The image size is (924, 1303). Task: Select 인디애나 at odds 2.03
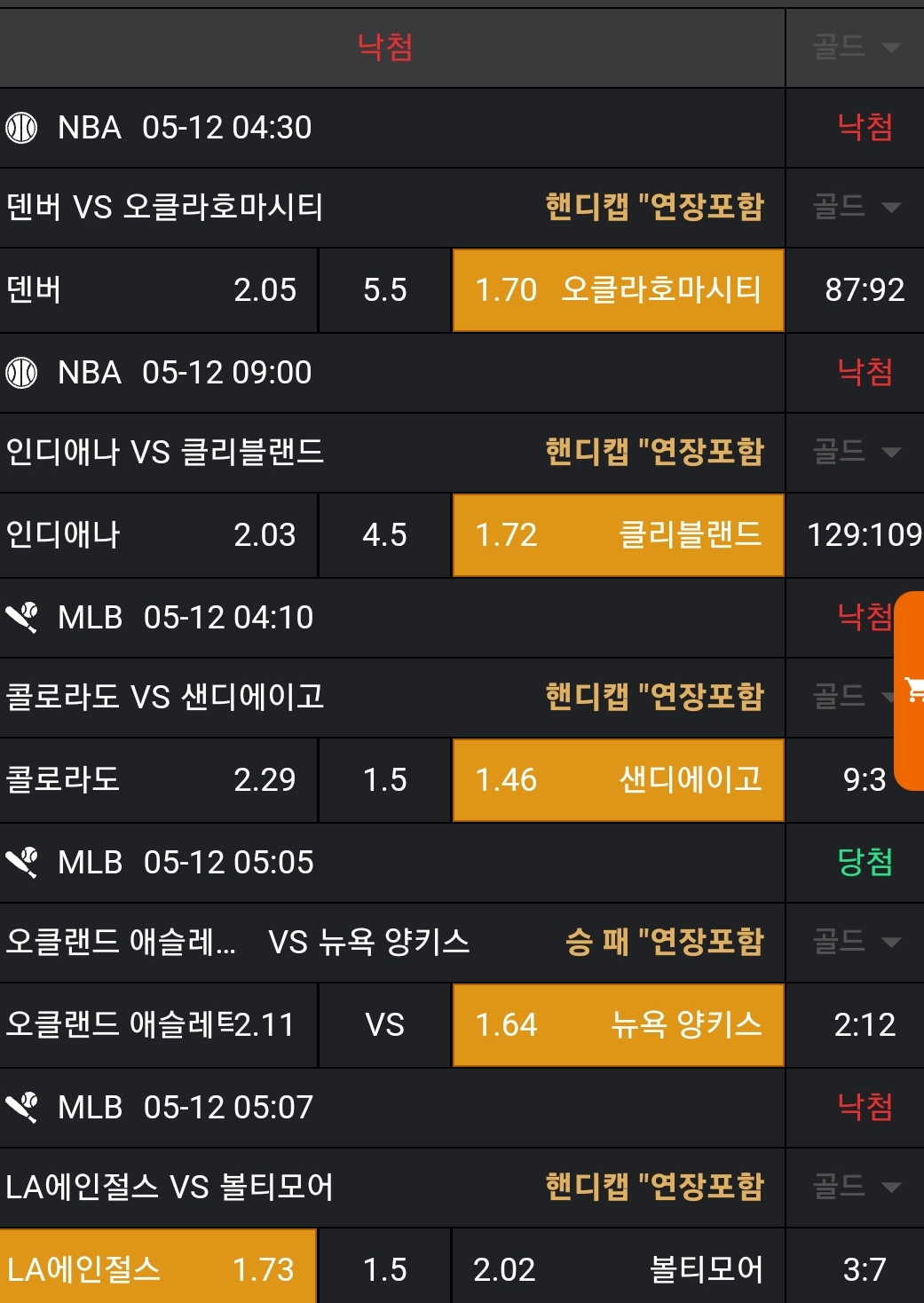[158, 535]
